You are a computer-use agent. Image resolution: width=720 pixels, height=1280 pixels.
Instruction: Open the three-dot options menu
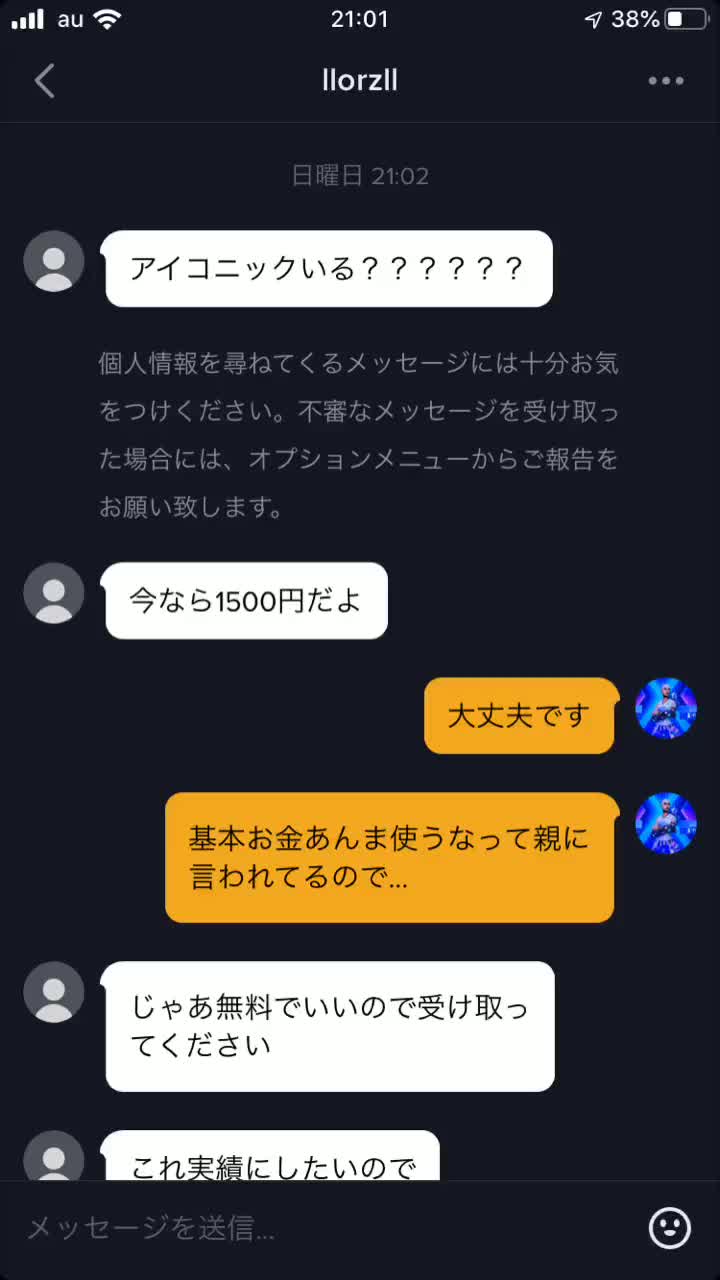click(x=665, y=81)
